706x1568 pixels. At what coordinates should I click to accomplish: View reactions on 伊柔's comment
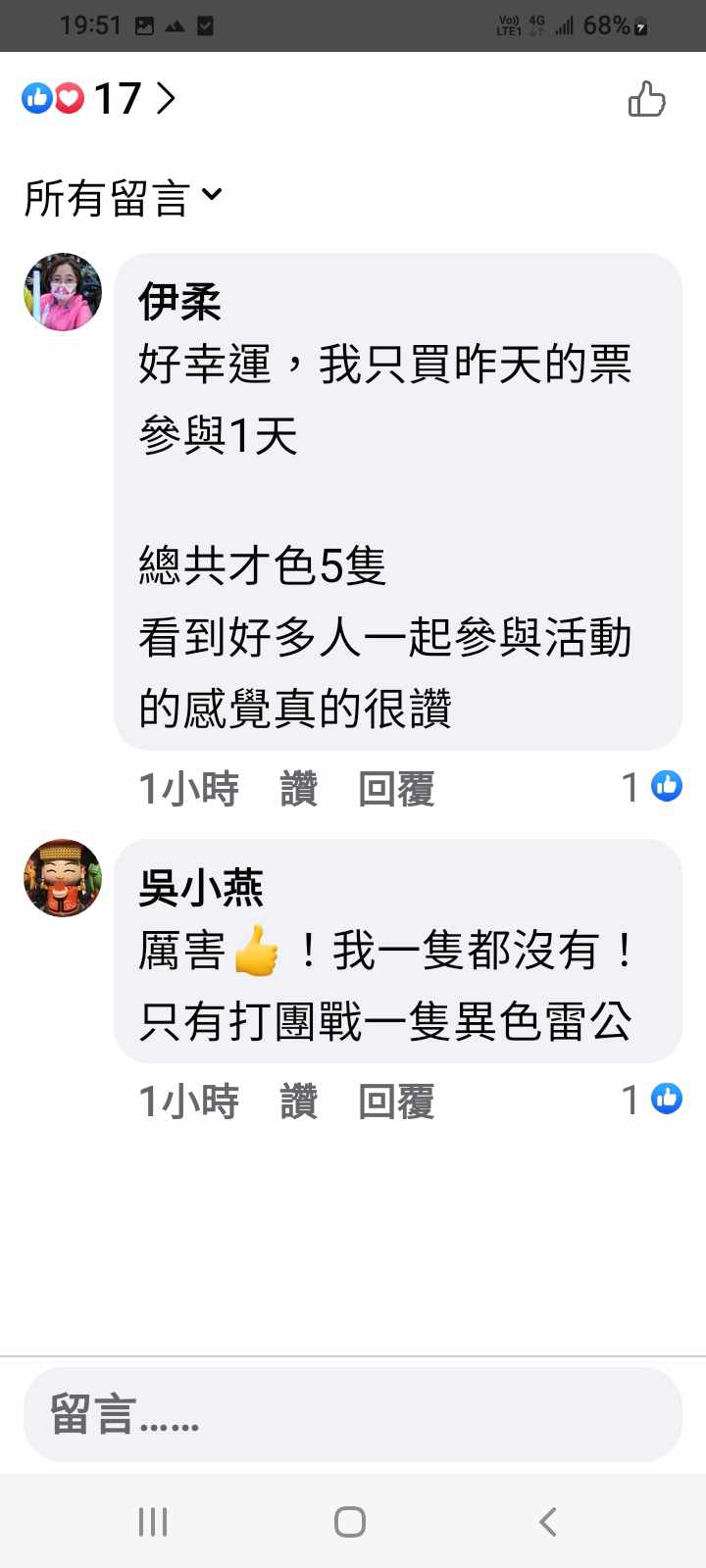tap(652, 787)
